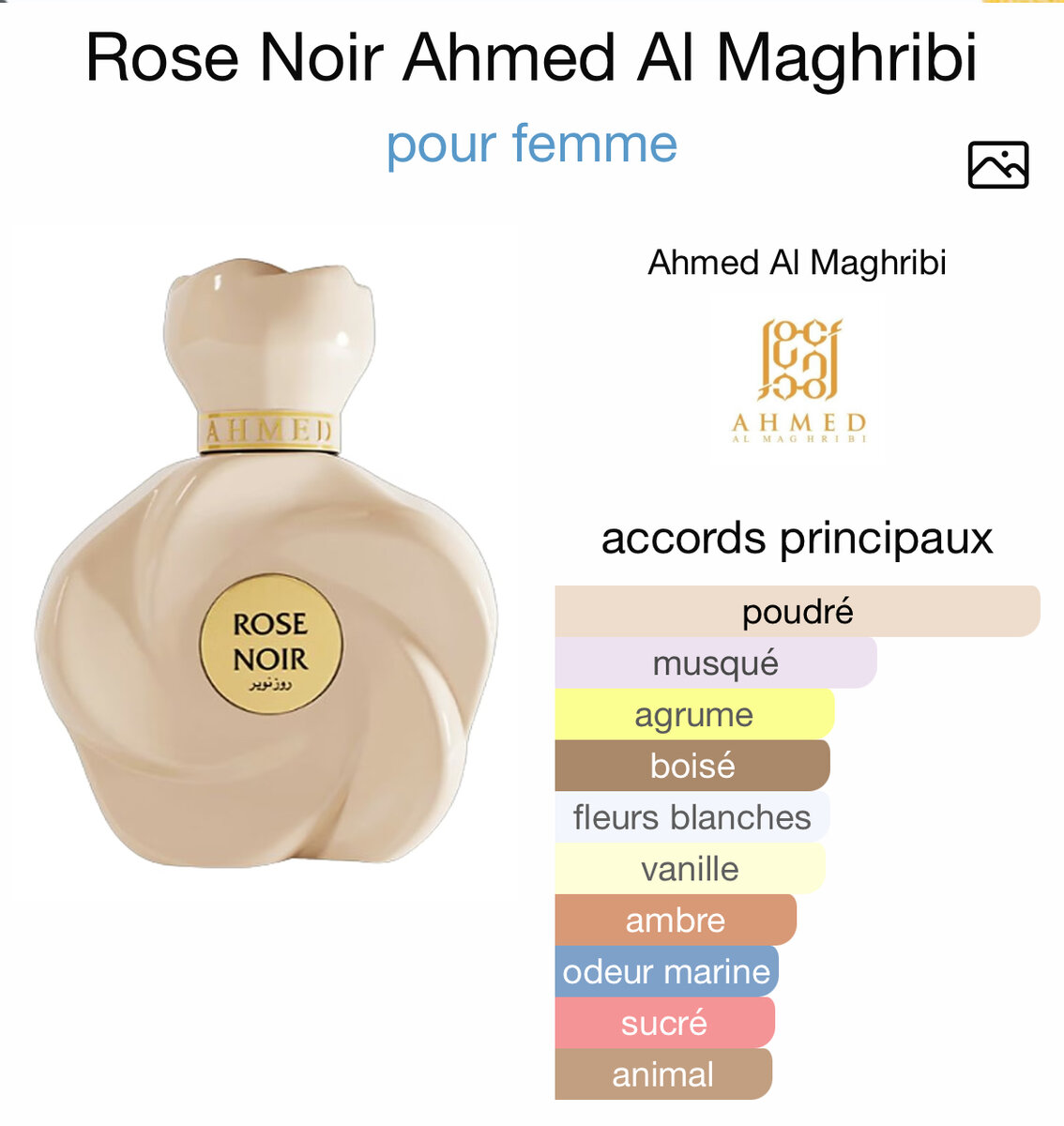The height and width of the screenshot is (1126, 1064).
Task: Open the perfume photo gallery icon
Action: [997, 165]
